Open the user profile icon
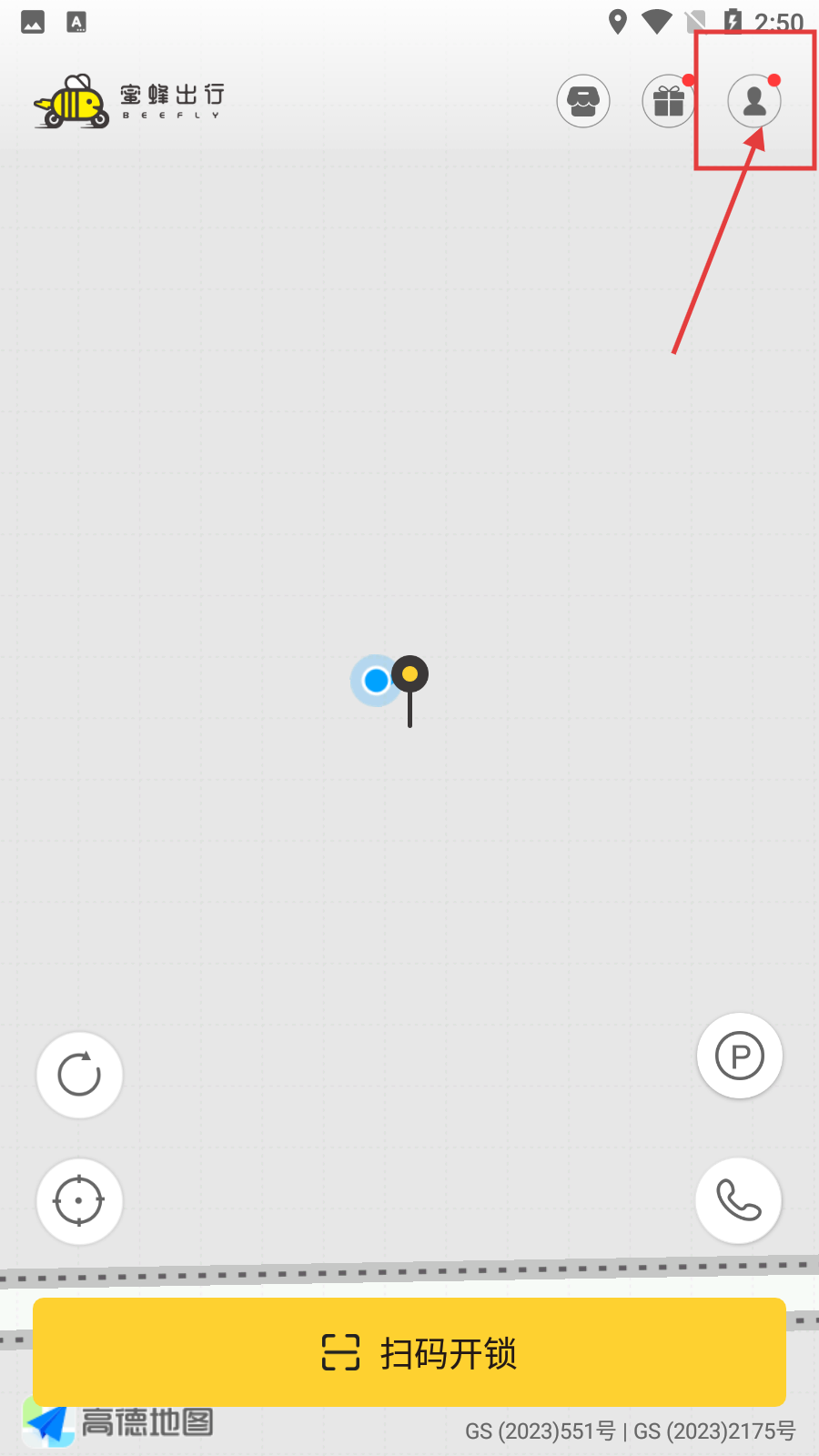The height and width of the screenshot is (1456, 819). tap(754, 101)
